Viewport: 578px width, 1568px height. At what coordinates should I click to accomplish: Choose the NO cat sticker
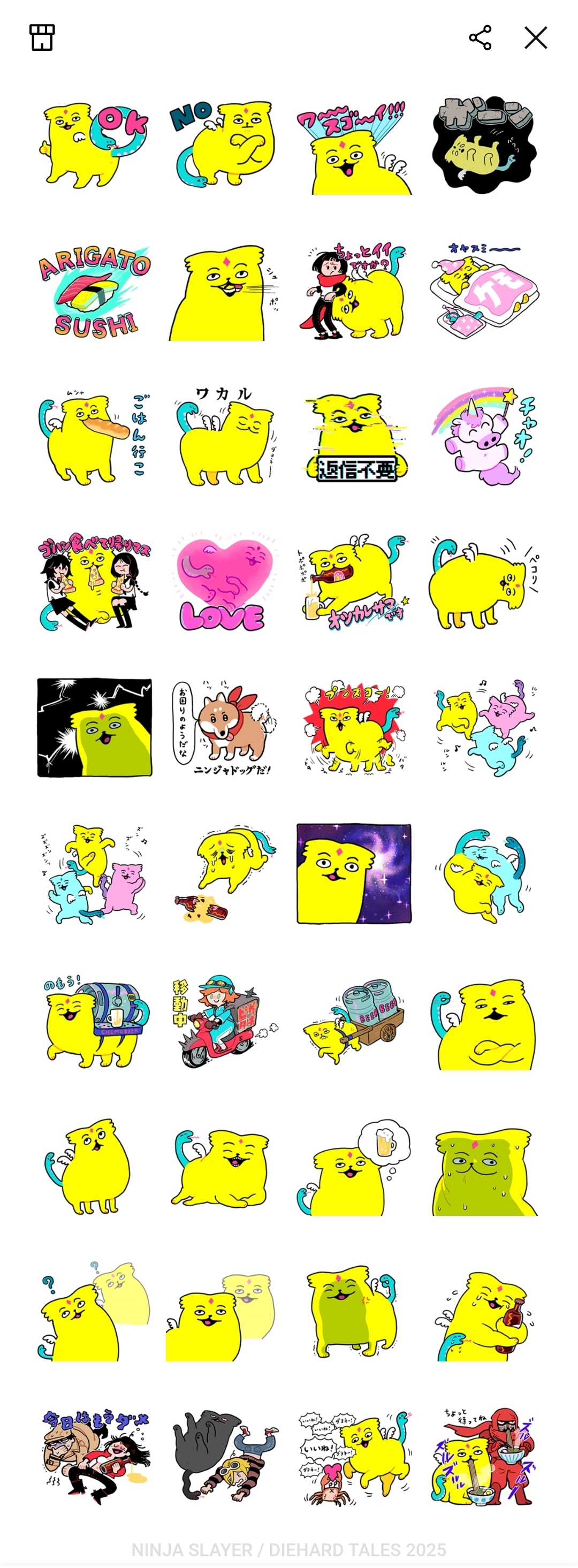tap(223, 145)
